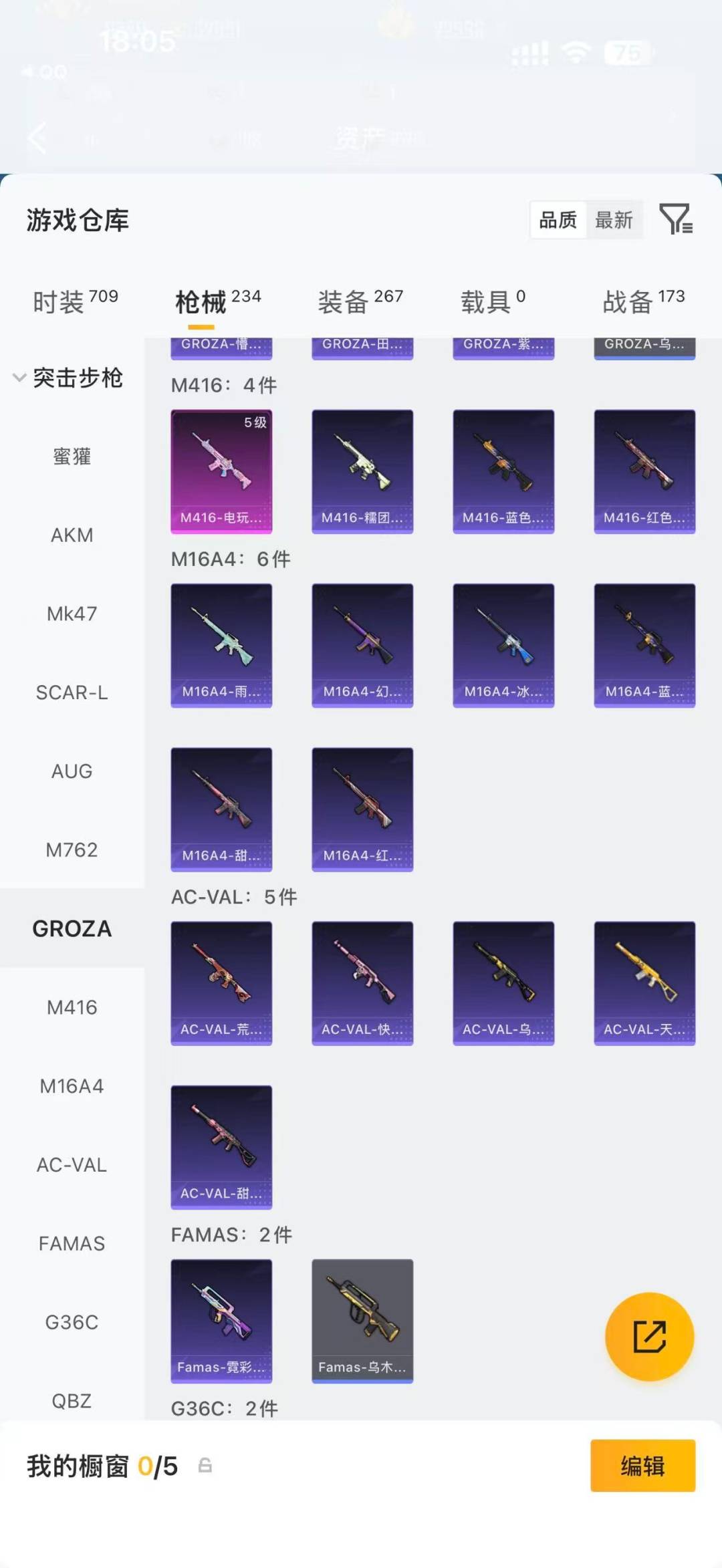Open the Famas-乌木 skin card

click(362, 1320)
